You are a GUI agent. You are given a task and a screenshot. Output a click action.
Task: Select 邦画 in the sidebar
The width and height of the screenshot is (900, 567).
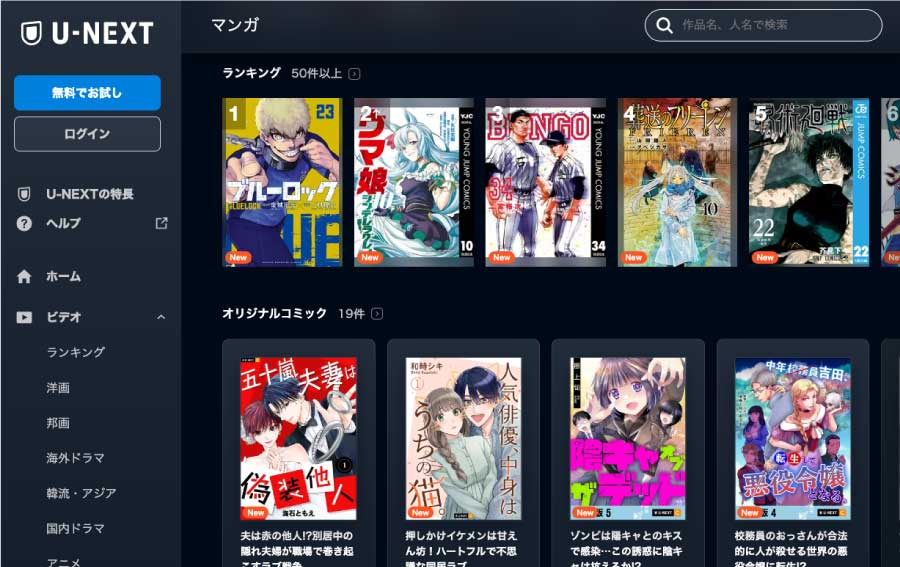coord(58,423)
